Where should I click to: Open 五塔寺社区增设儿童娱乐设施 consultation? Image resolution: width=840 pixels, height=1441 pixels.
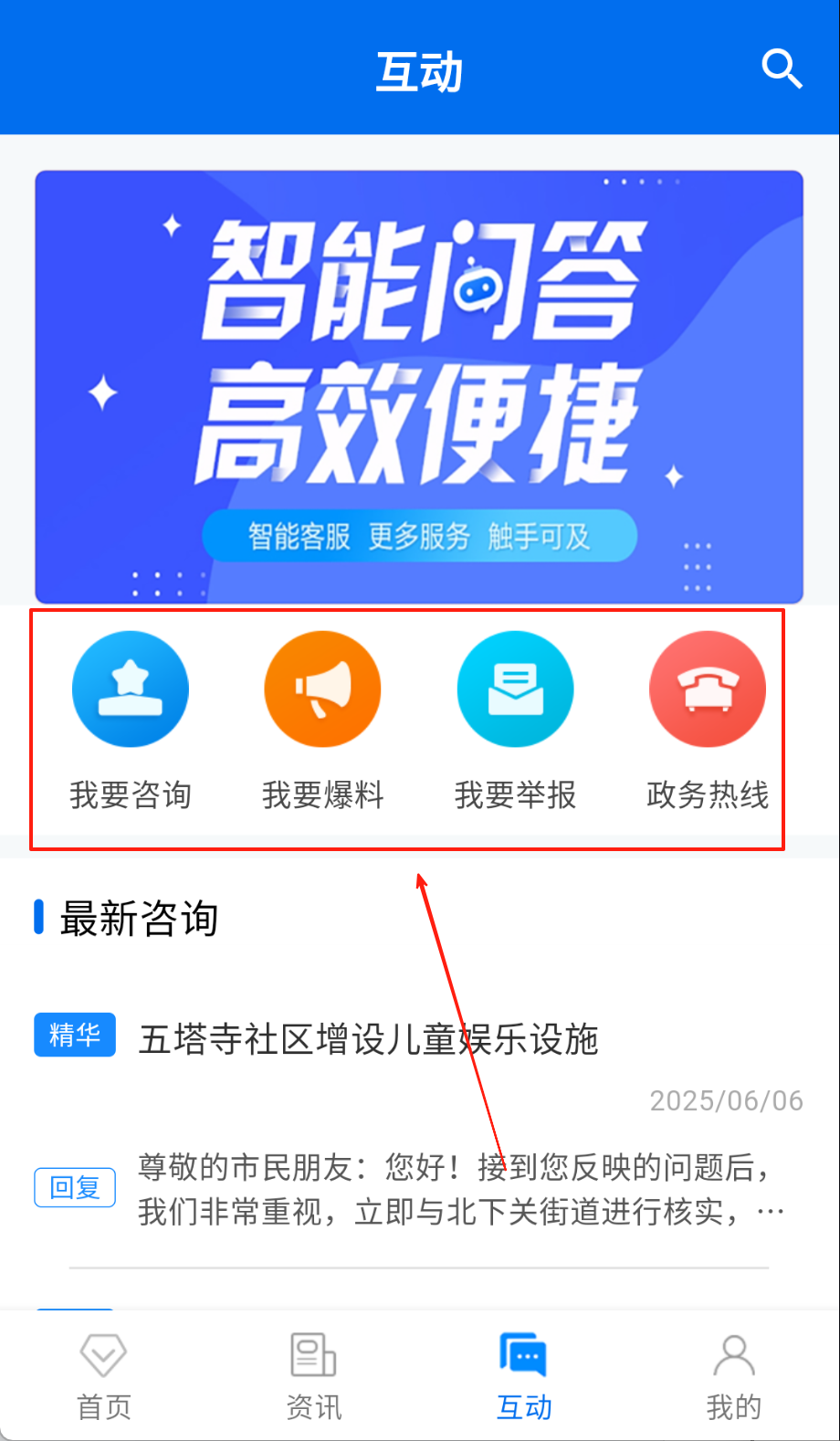368,1039
